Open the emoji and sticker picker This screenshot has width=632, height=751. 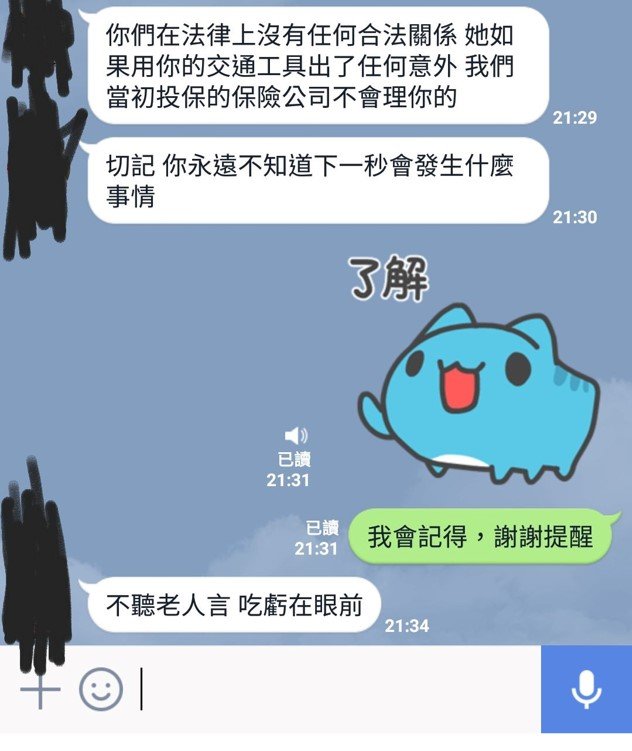coord(101,690)
